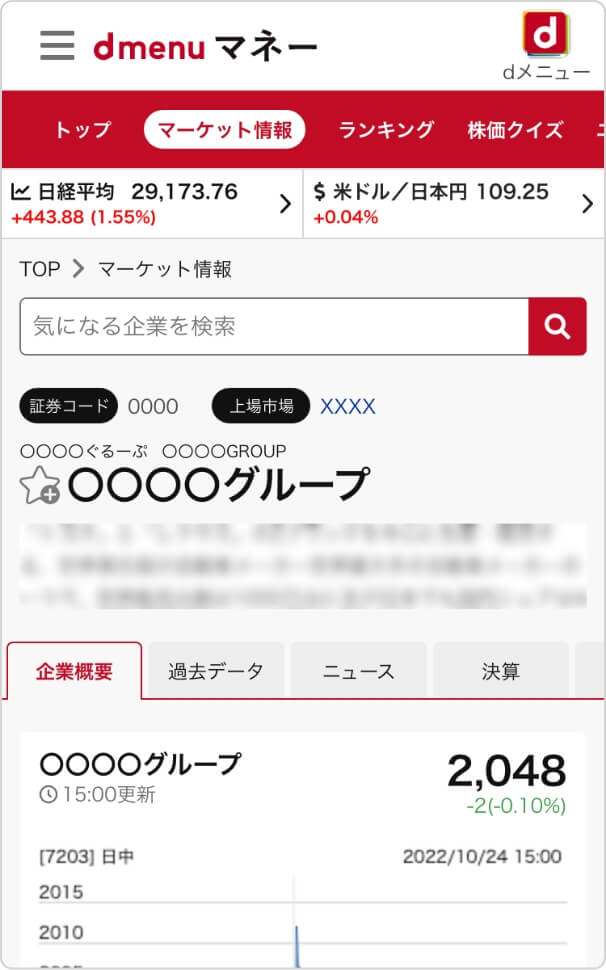Open the XXXX listed market link

tap(348, 406)
